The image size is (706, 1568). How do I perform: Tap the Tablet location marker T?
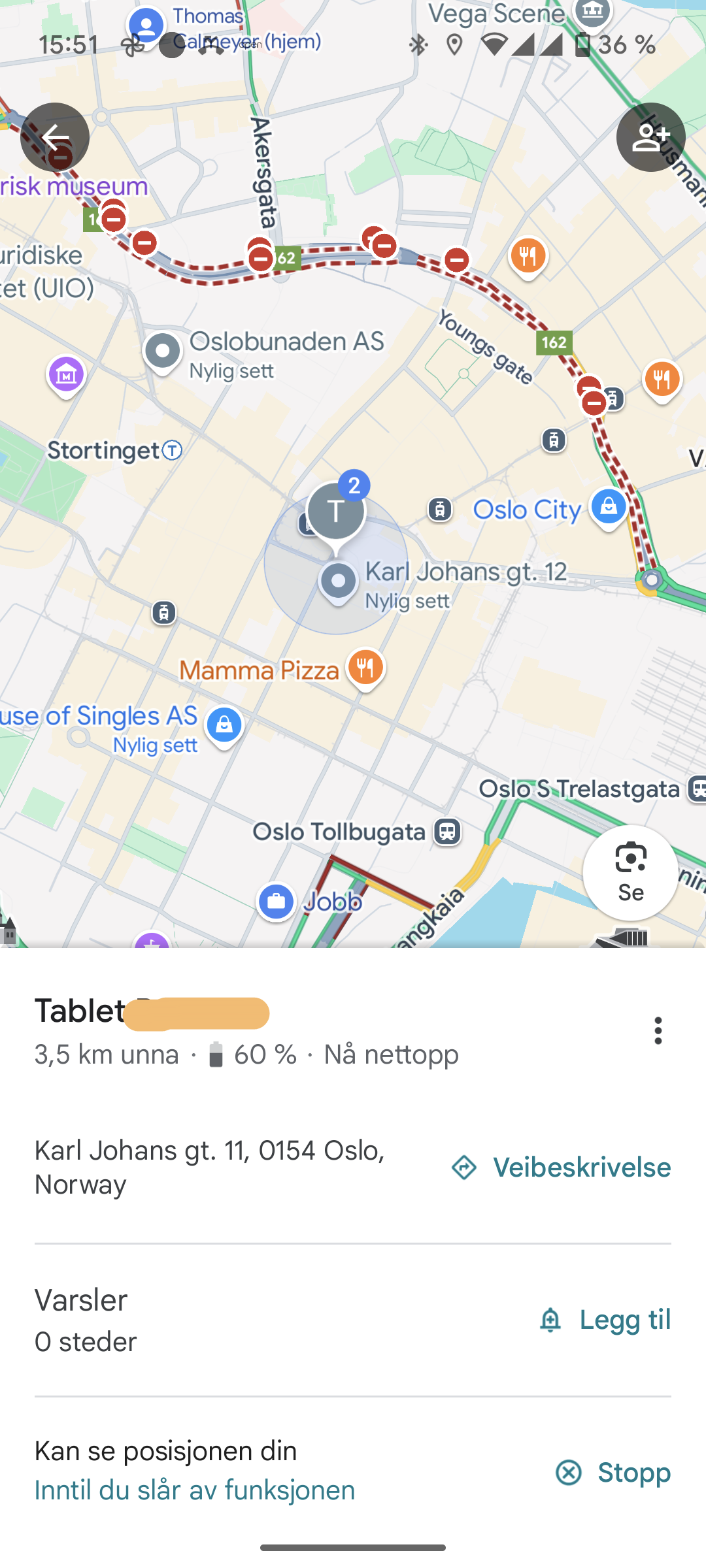336,512
